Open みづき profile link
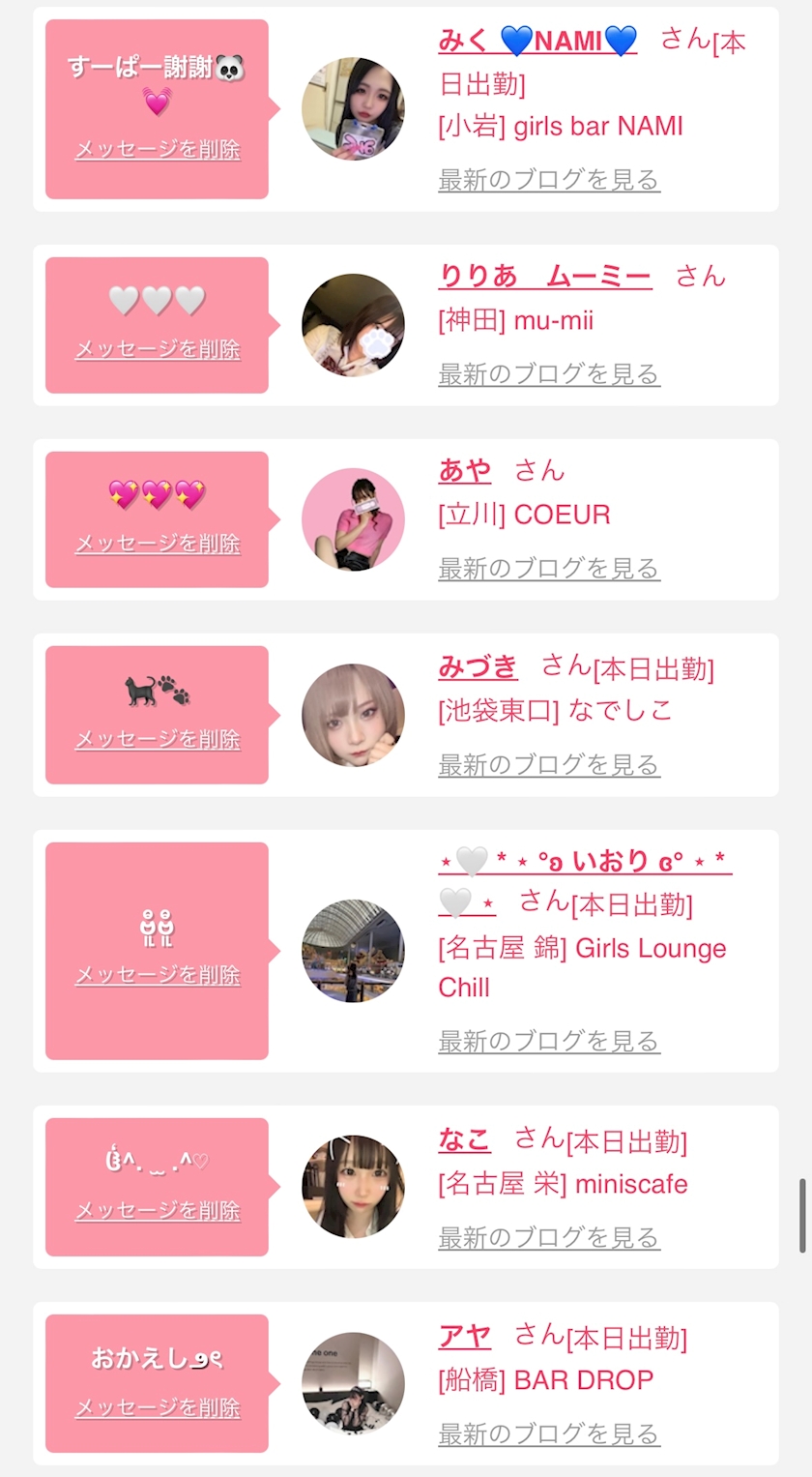The width and height of the screenshot is (812, 1477). pos(478,666)
